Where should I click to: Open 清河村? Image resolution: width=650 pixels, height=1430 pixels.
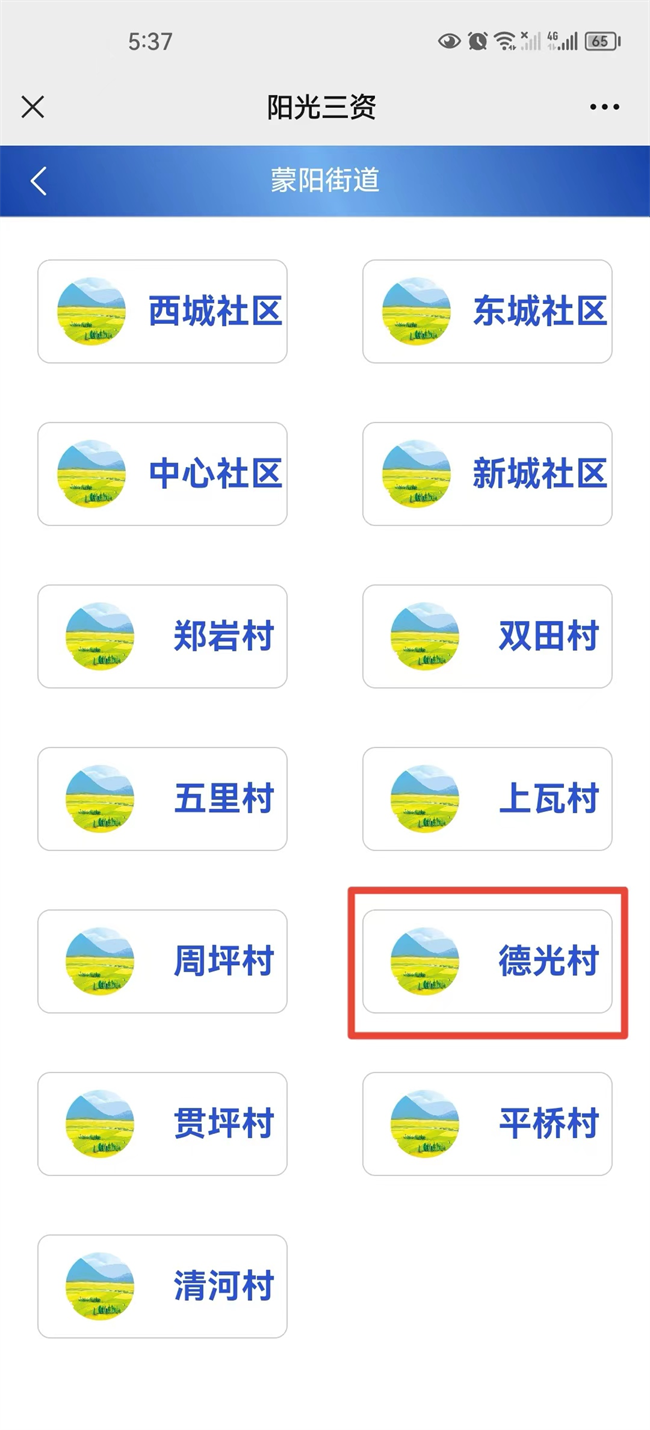pyautogui.click(x=162, y=1286)
